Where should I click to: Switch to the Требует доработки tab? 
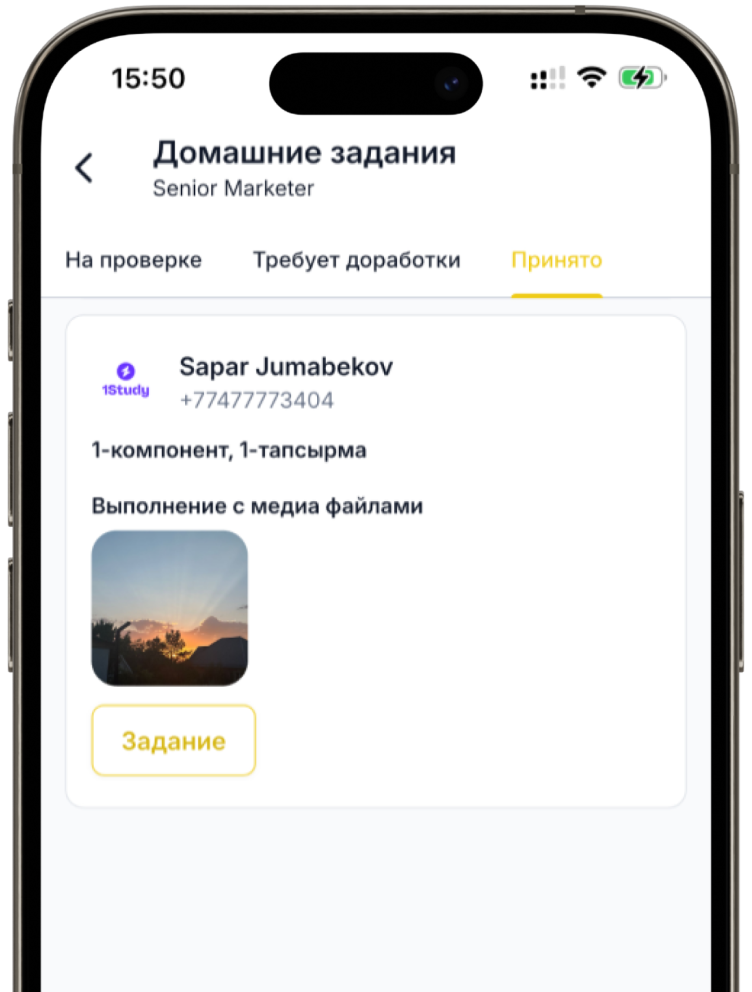point(356,261)
